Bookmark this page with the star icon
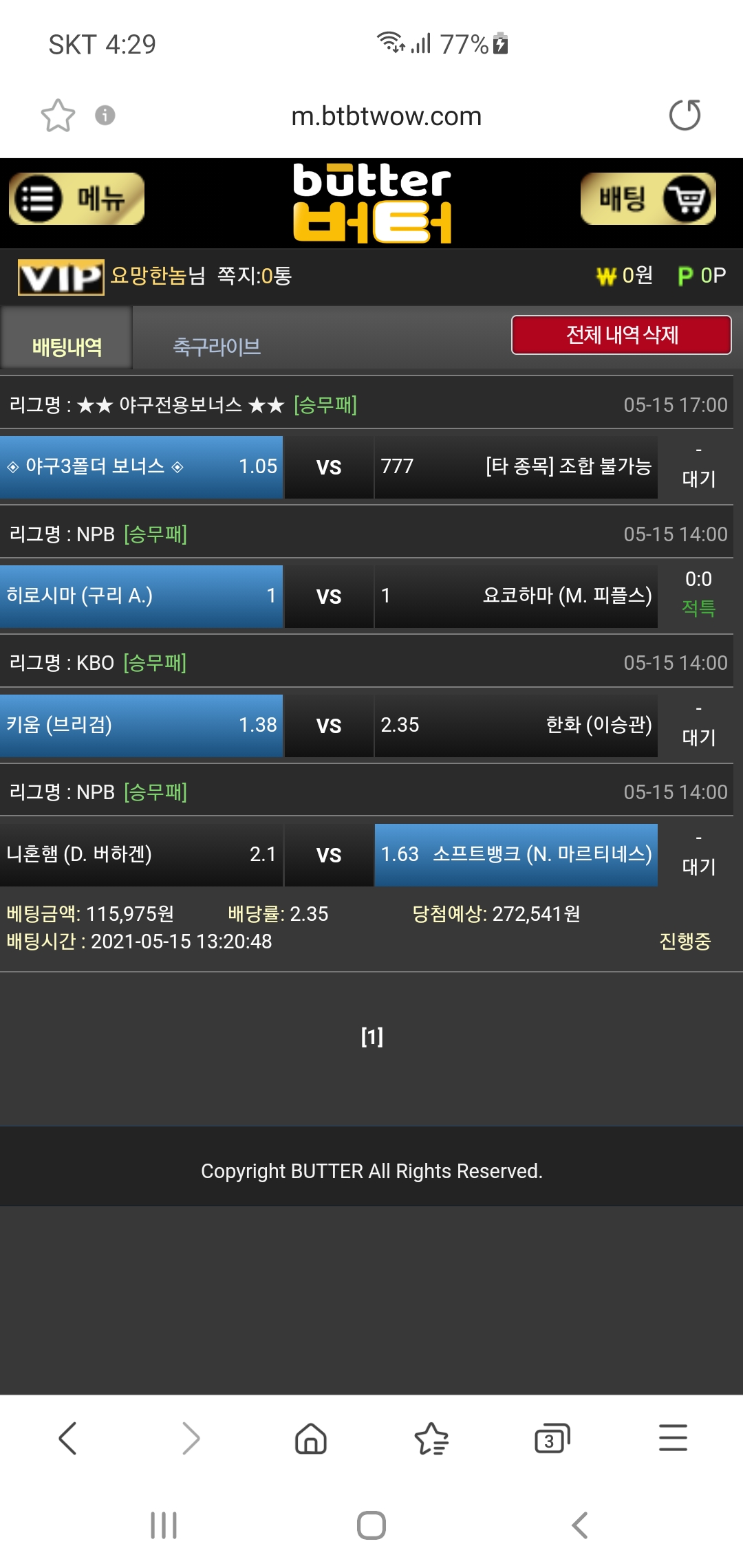Viewport: 743px width, 1568px height. [x=58, y=115]
